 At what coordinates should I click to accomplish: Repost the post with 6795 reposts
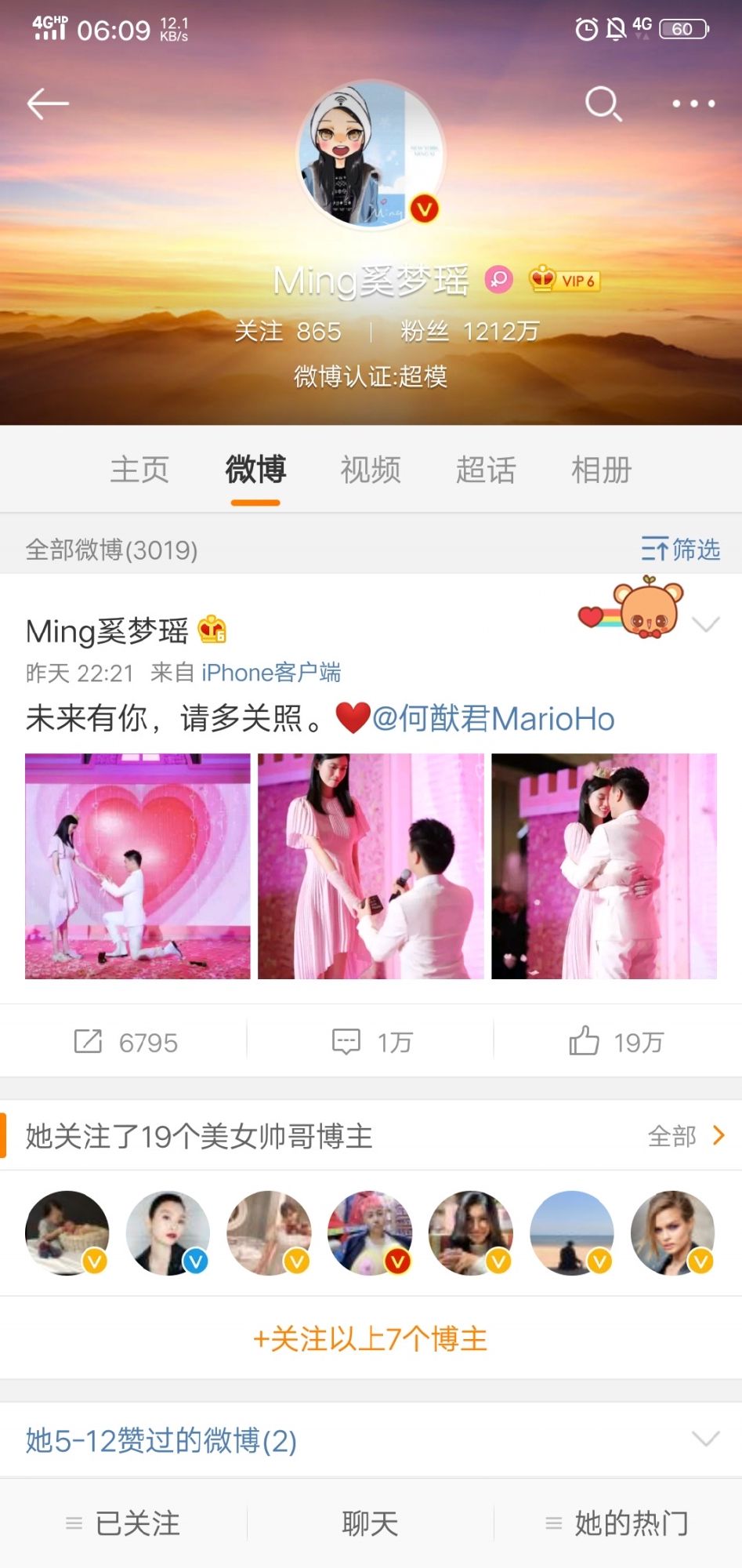pyautogui.click(x=125, y=1042)
